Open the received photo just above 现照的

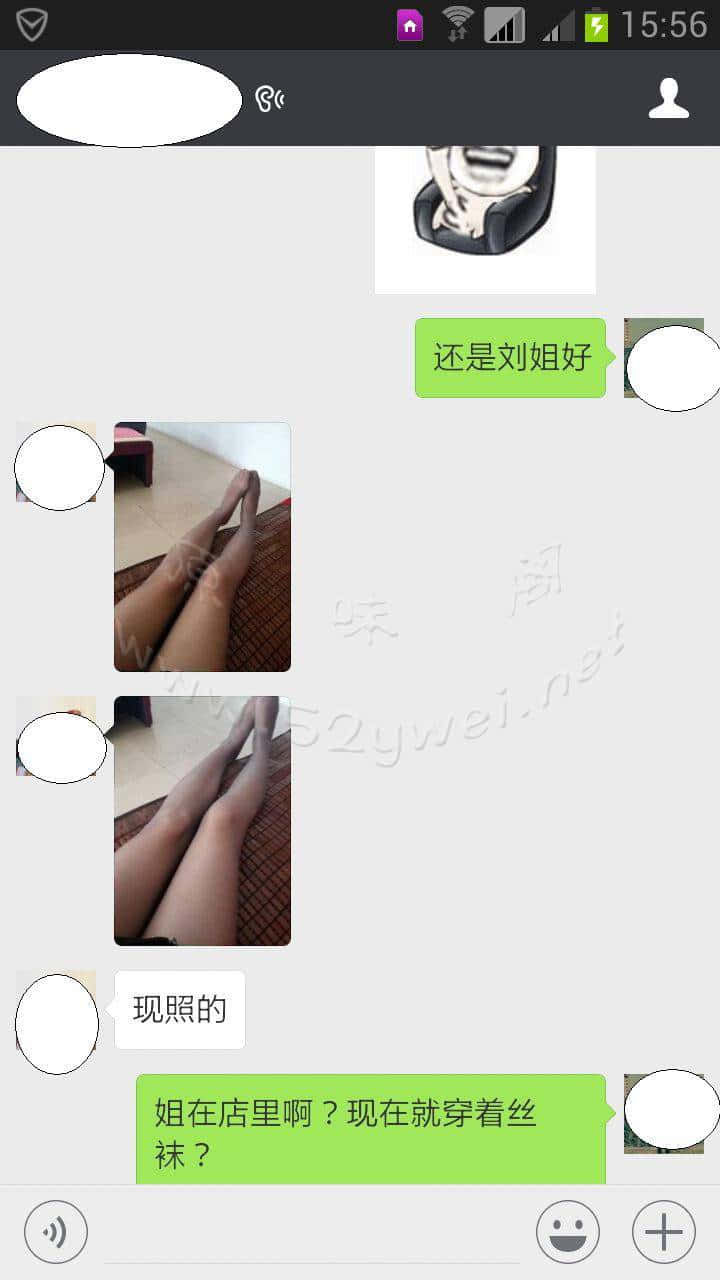tap(202, 820)
